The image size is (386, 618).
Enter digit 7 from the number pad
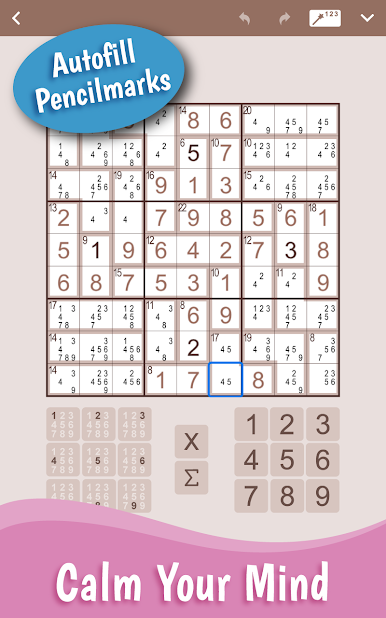click(x=252, y=496)
